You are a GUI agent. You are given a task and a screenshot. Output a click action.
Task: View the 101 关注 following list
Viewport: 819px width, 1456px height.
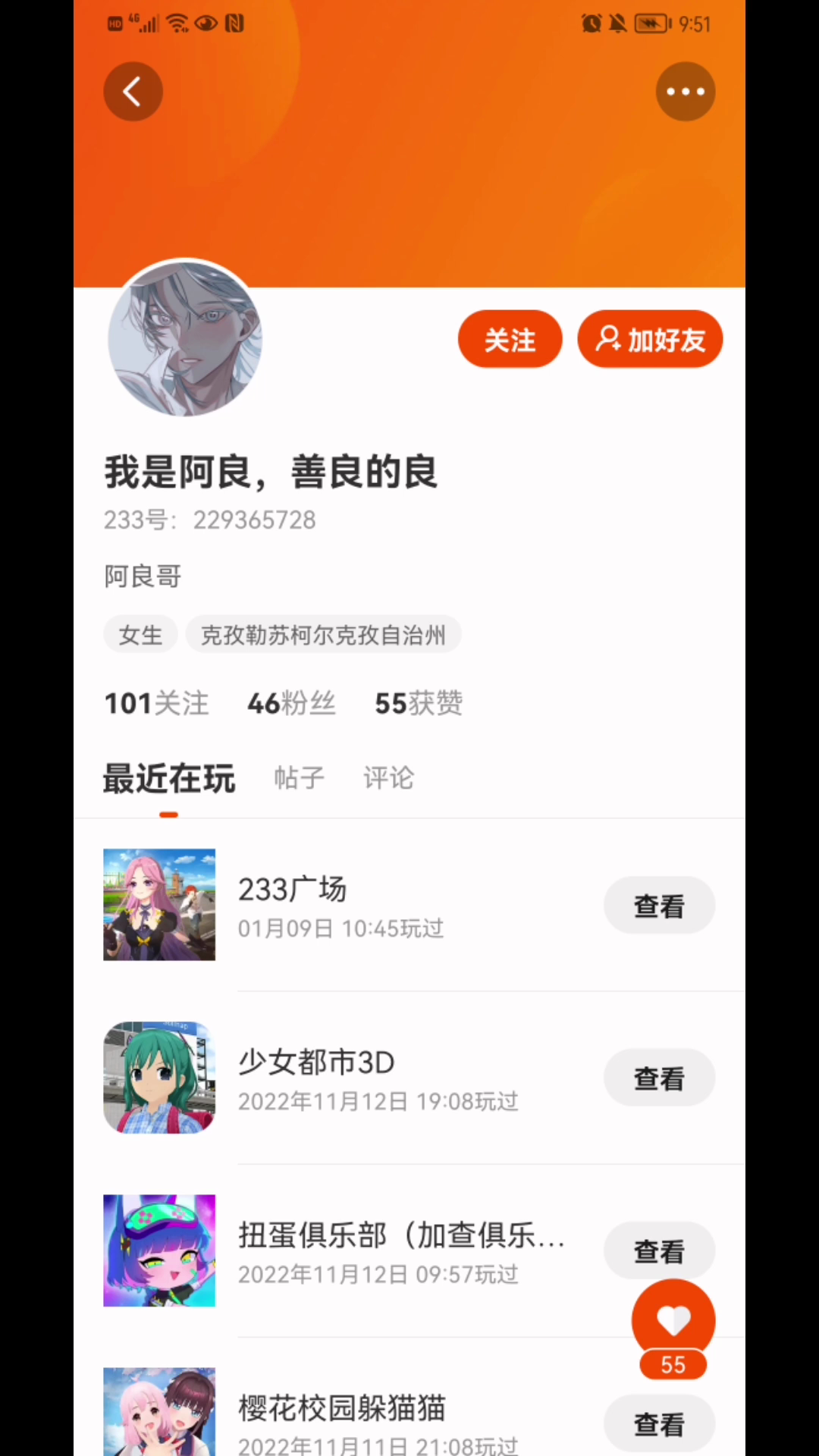click(x=156, y=703)
